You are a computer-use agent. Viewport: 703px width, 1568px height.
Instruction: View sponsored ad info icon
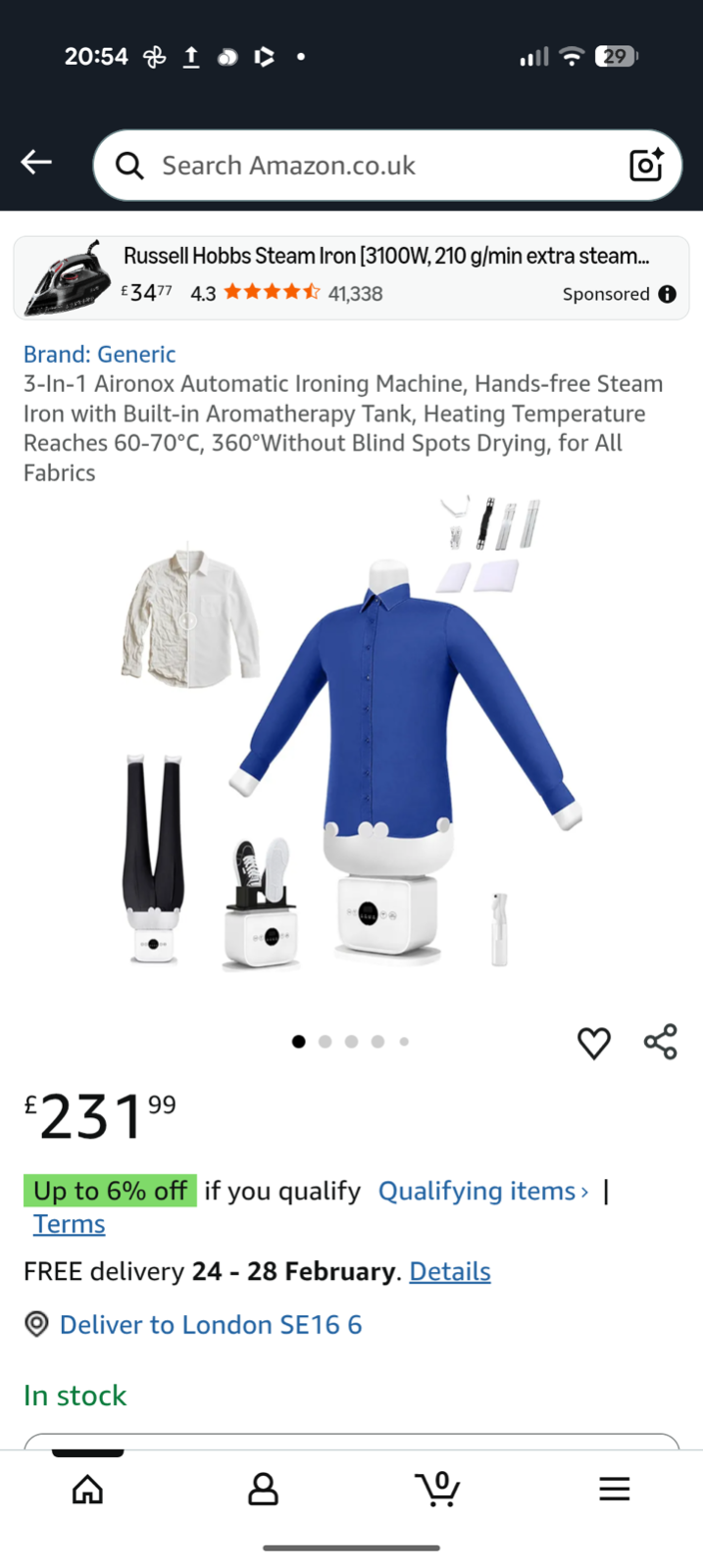click(x=668, y=294)
